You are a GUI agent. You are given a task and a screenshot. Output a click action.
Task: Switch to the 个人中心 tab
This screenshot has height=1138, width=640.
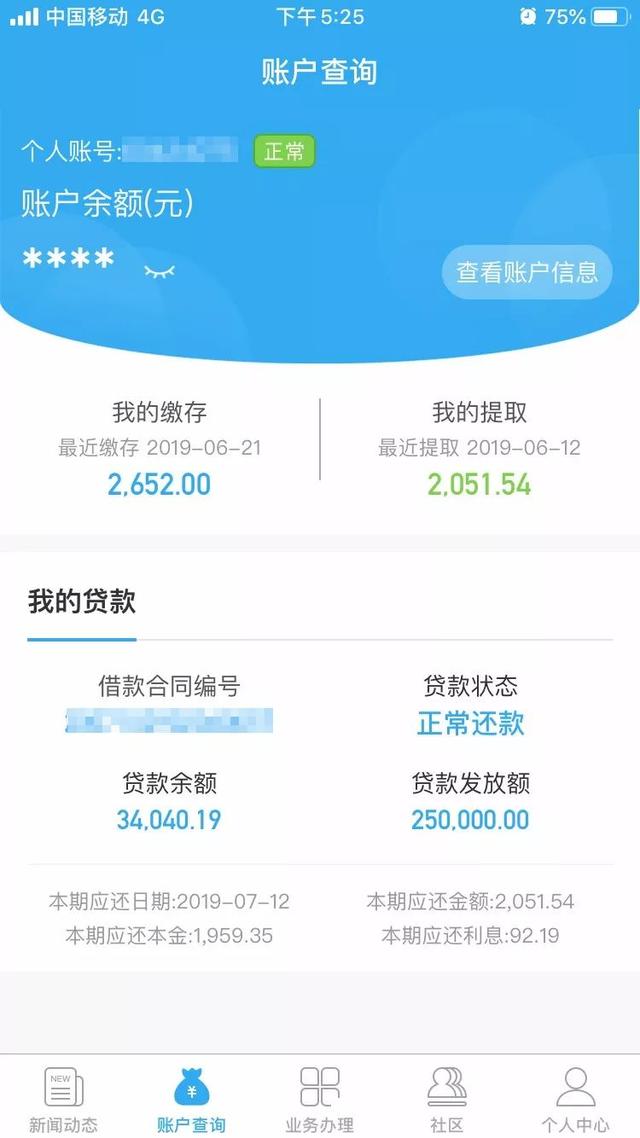[575, 1098]
